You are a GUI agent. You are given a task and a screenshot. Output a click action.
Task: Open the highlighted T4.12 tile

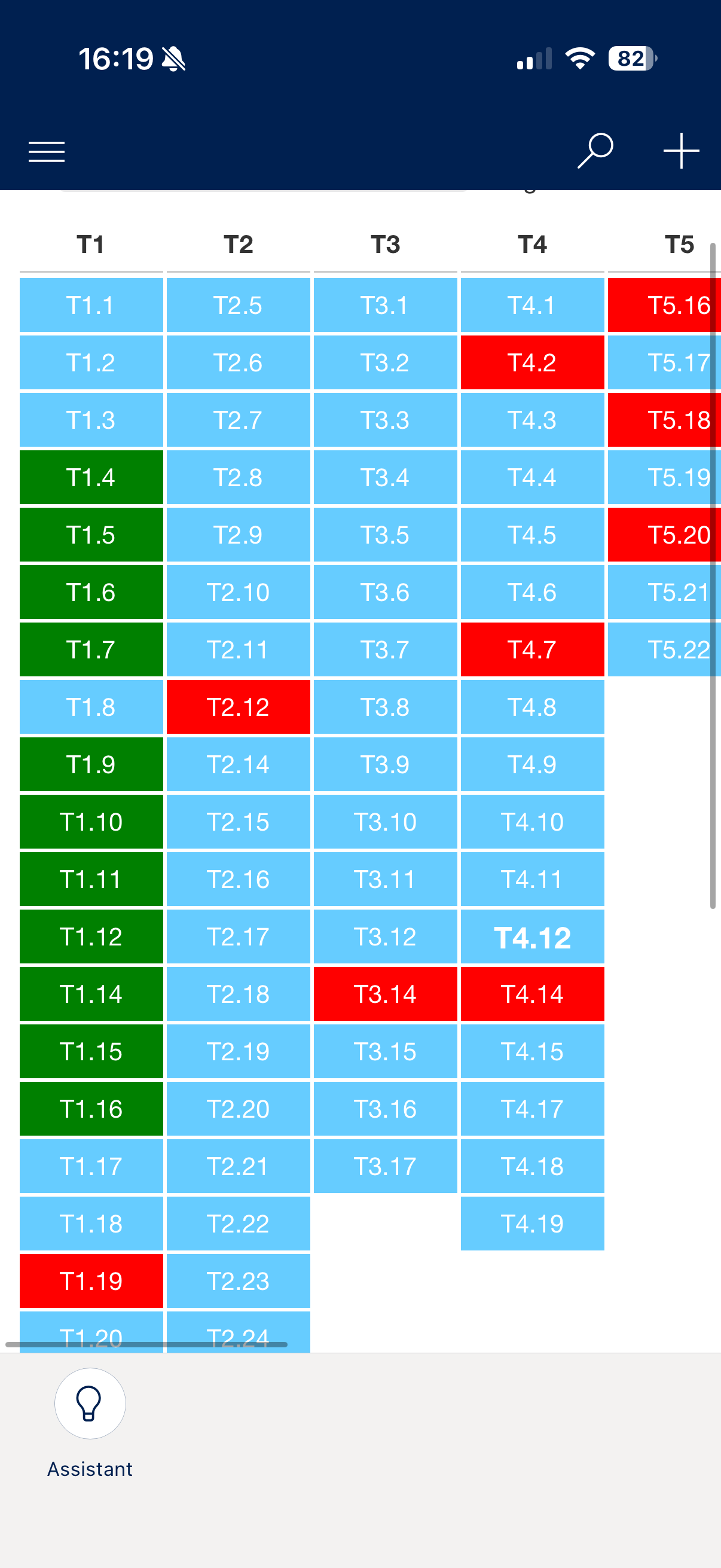[533, 936]
